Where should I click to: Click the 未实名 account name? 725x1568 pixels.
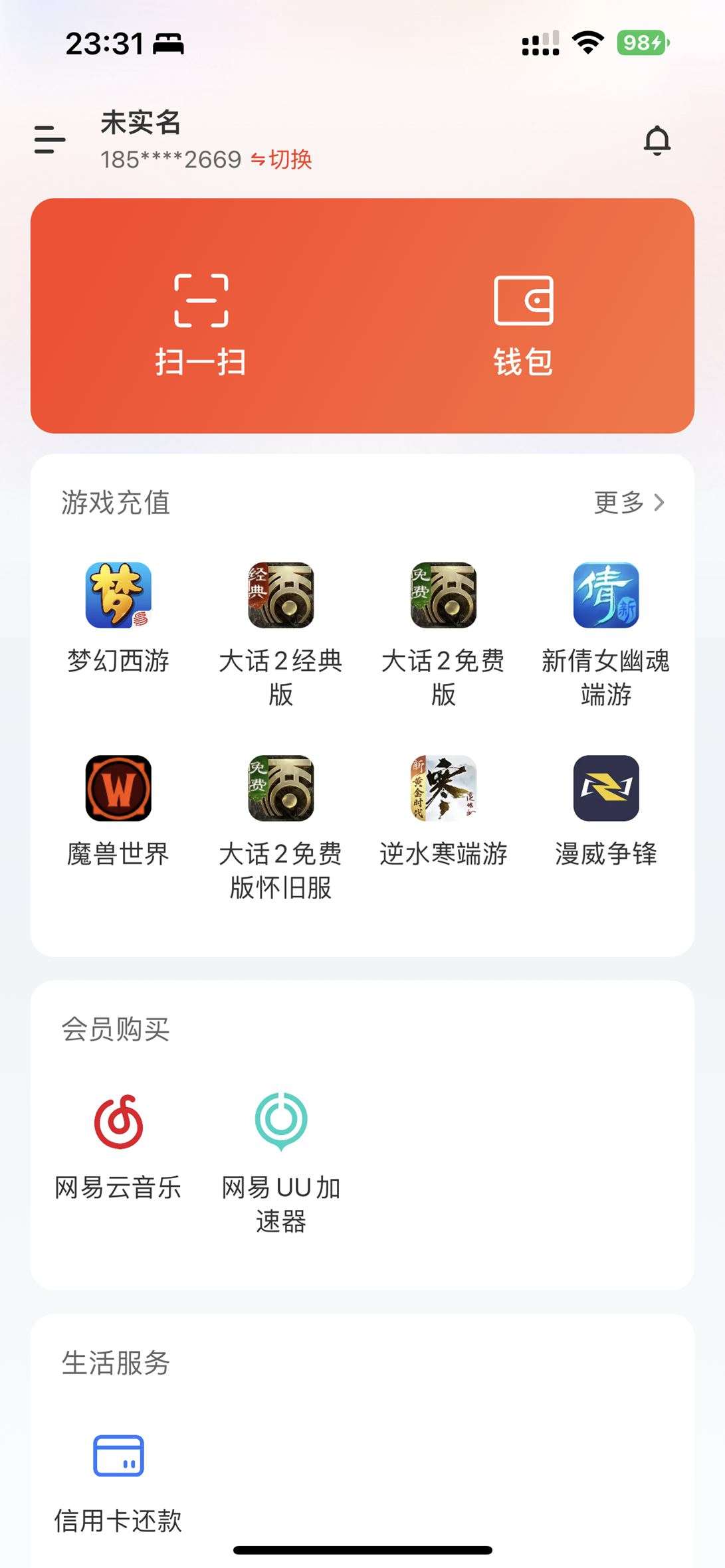click(x=140, y=126)
